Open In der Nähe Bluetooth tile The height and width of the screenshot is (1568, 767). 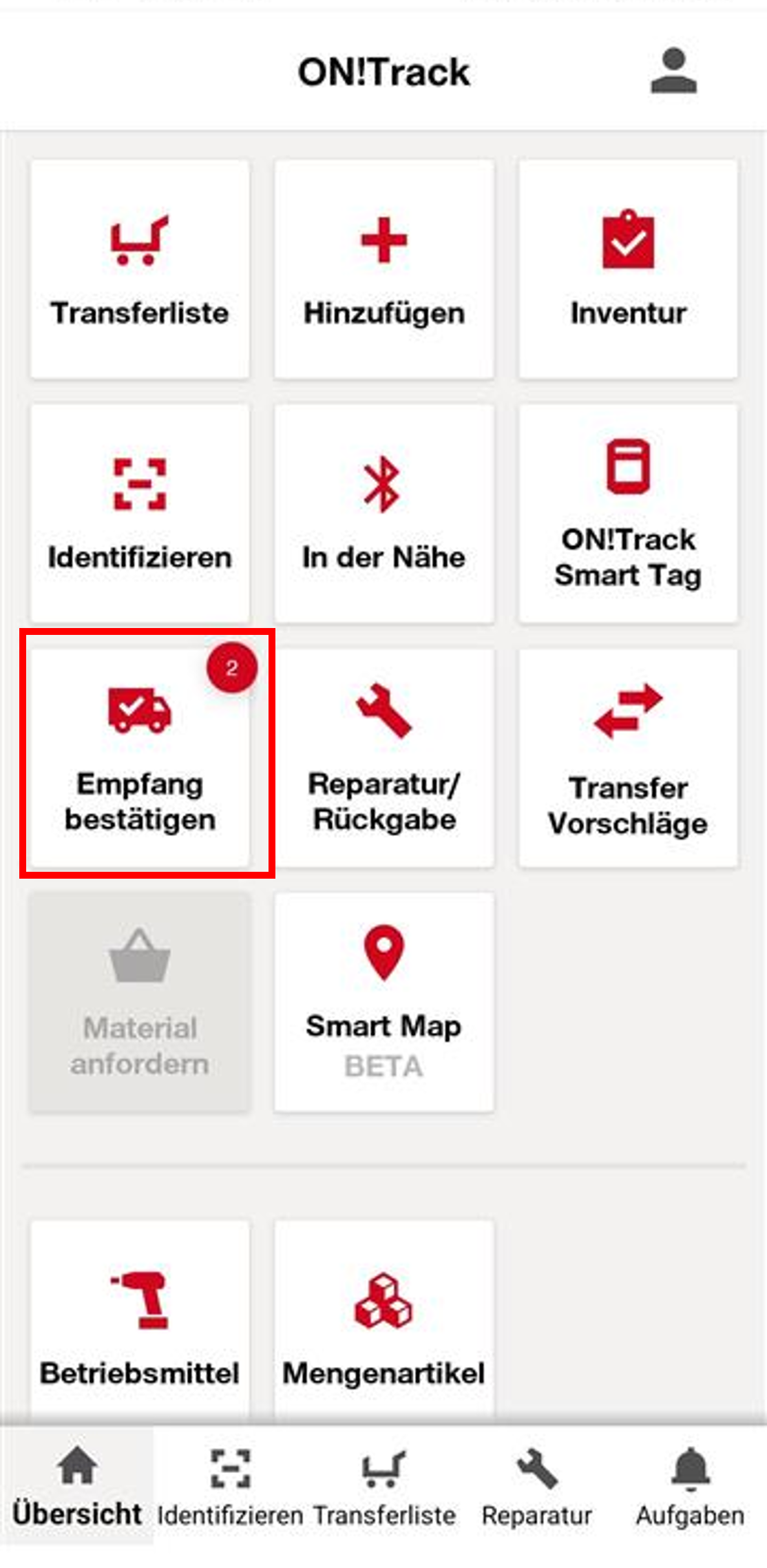(384, 514)
